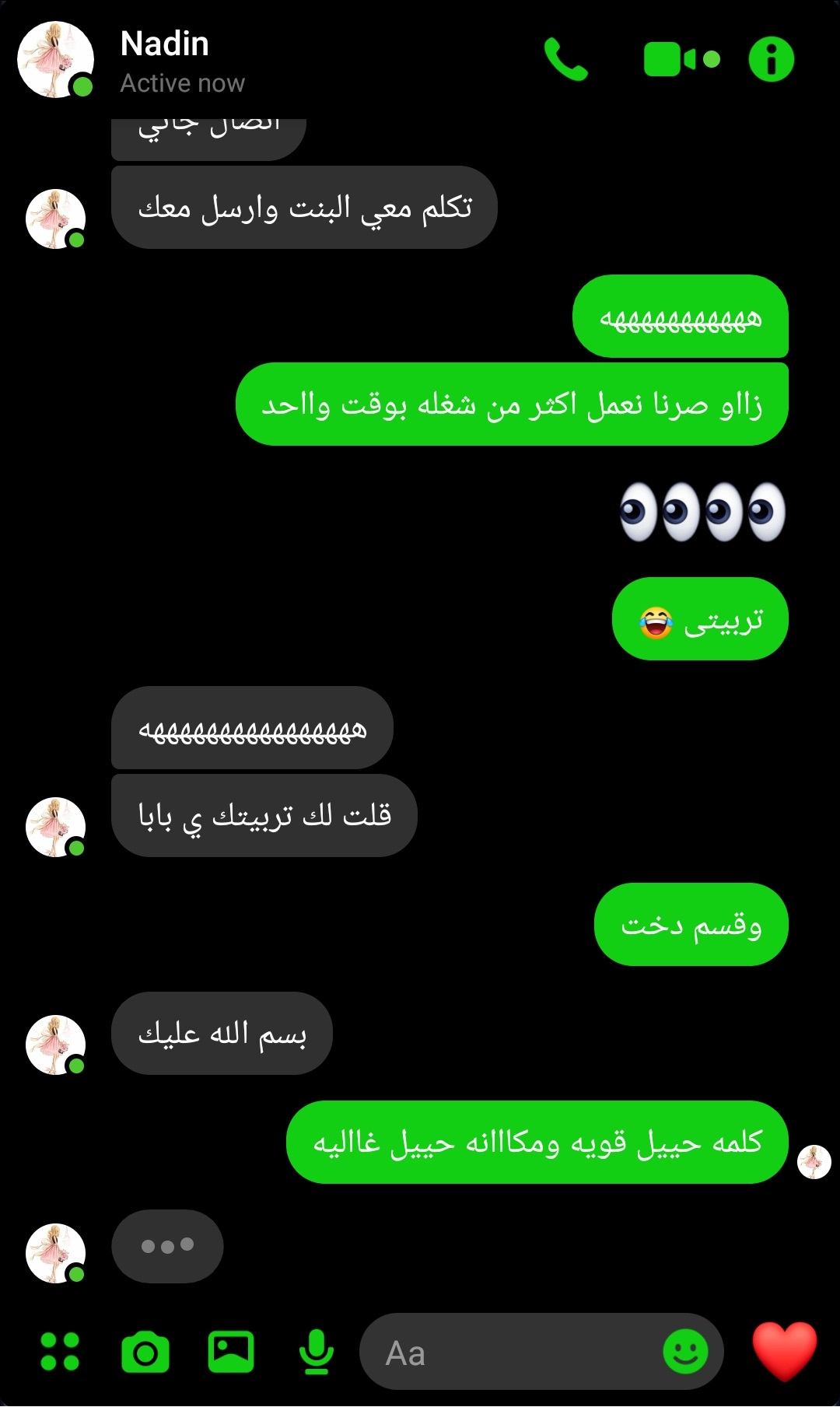Focus the Aa message text field
Screen dimensions: 840x1407
(x=513, y=1353)
